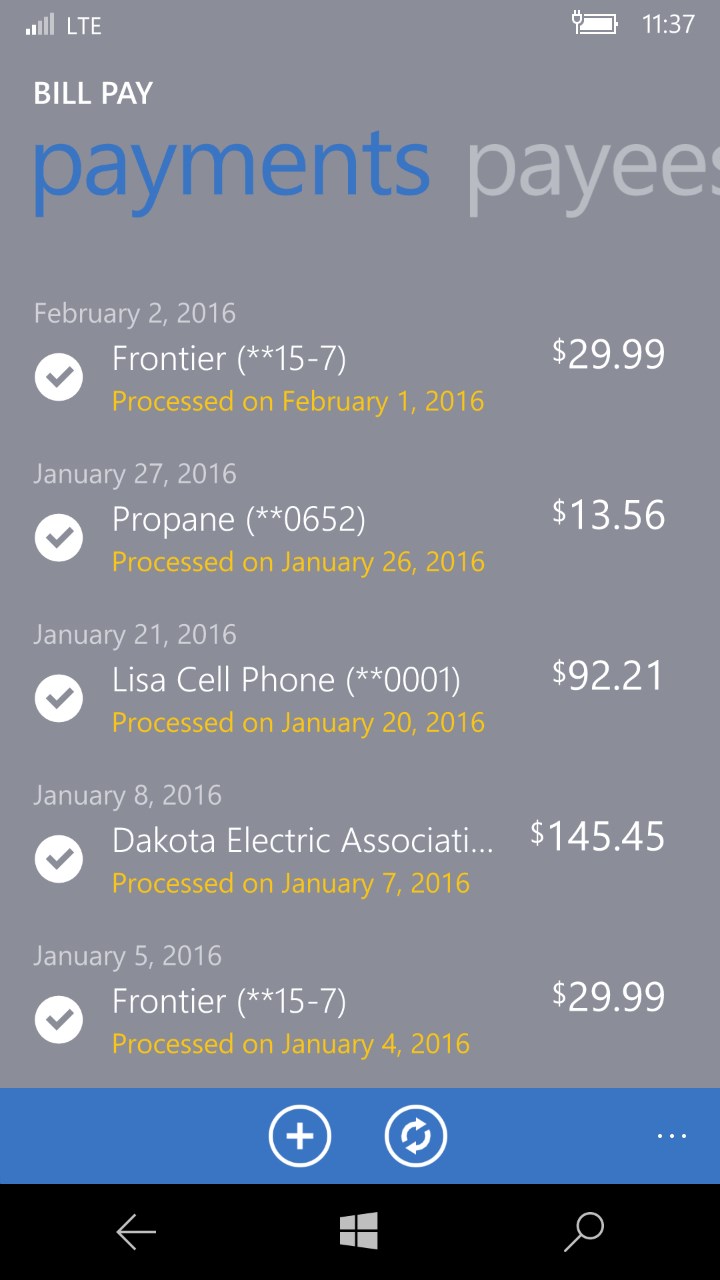
Task: Show Dakota Electric Association payment details
Action: pos(302,860)
